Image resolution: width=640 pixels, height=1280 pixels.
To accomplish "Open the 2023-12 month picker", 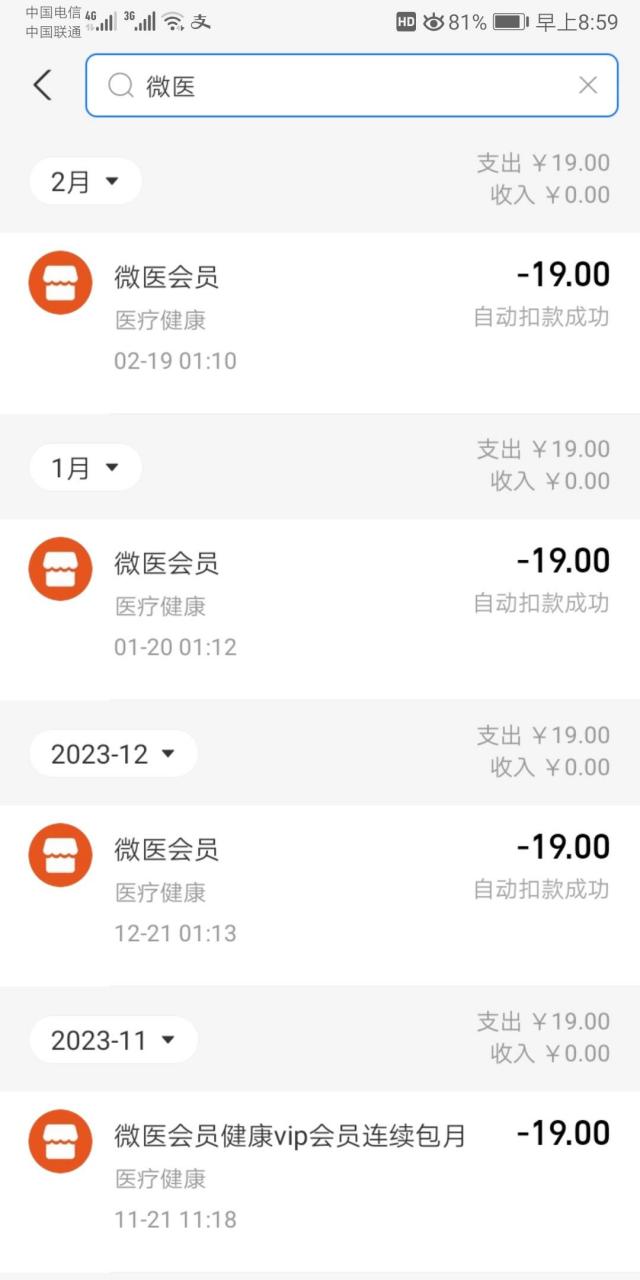I will tap(113, 754).
